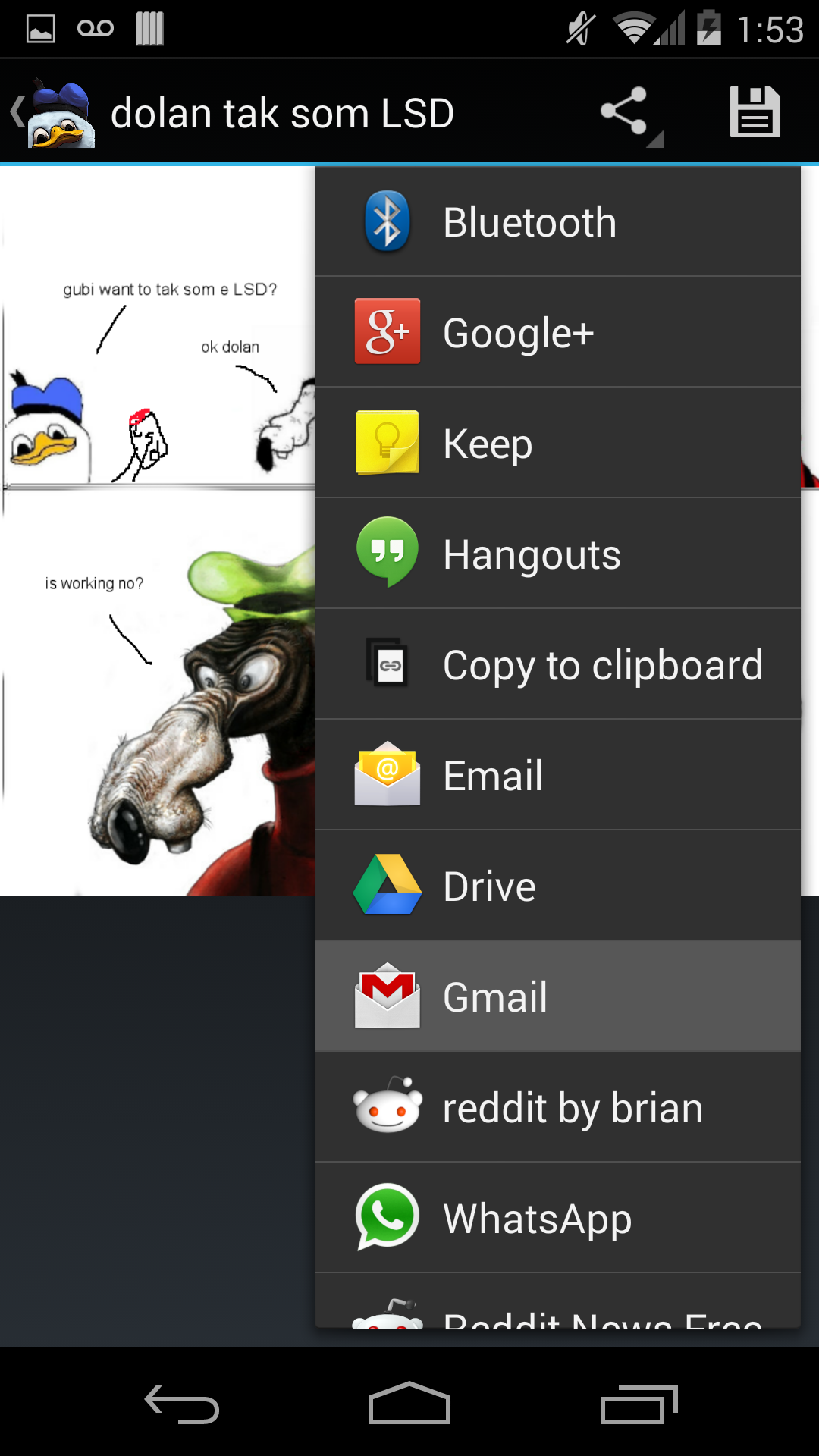Tap the share icon in action bar
Screen dimensions: 819x1456
[x=626, y=112]
